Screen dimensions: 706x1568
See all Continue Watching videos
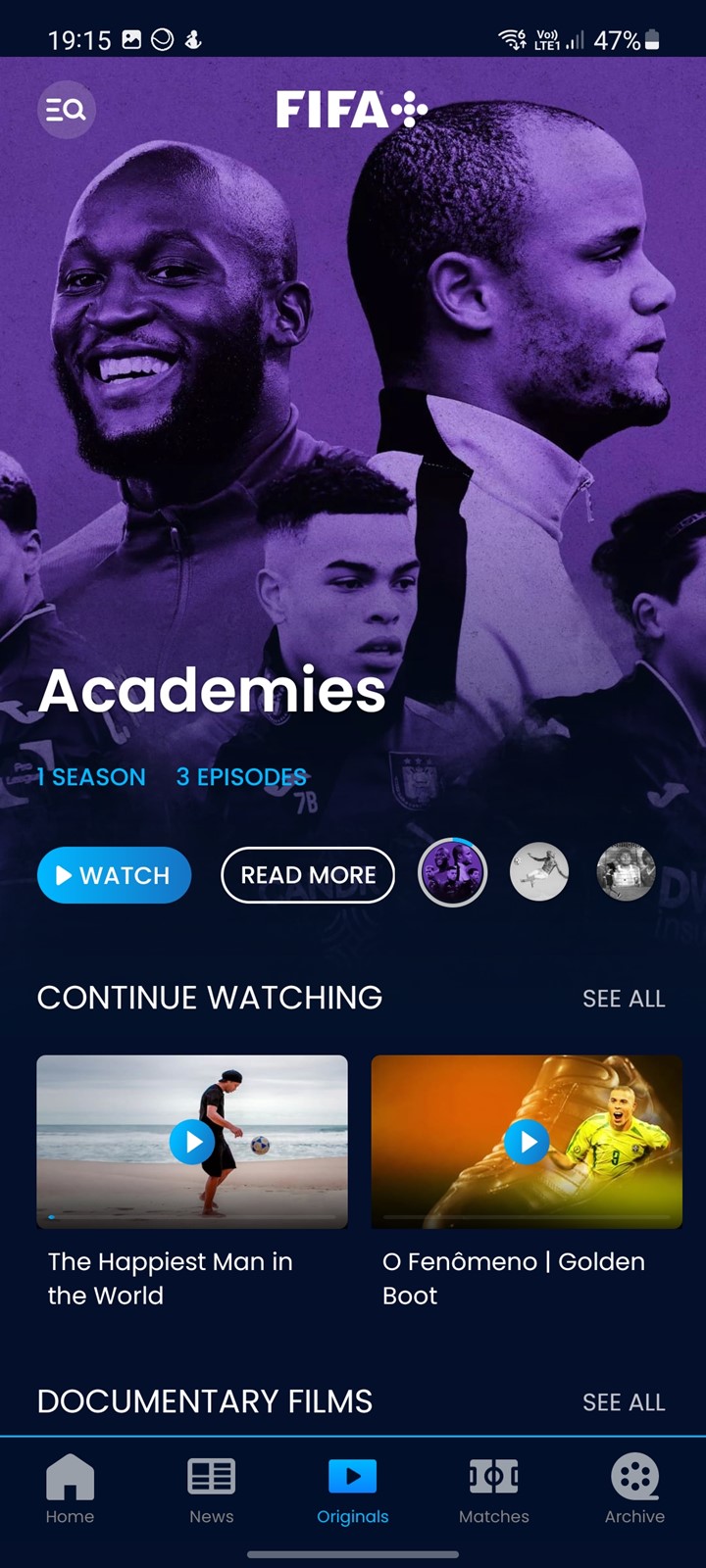[624, 999]
